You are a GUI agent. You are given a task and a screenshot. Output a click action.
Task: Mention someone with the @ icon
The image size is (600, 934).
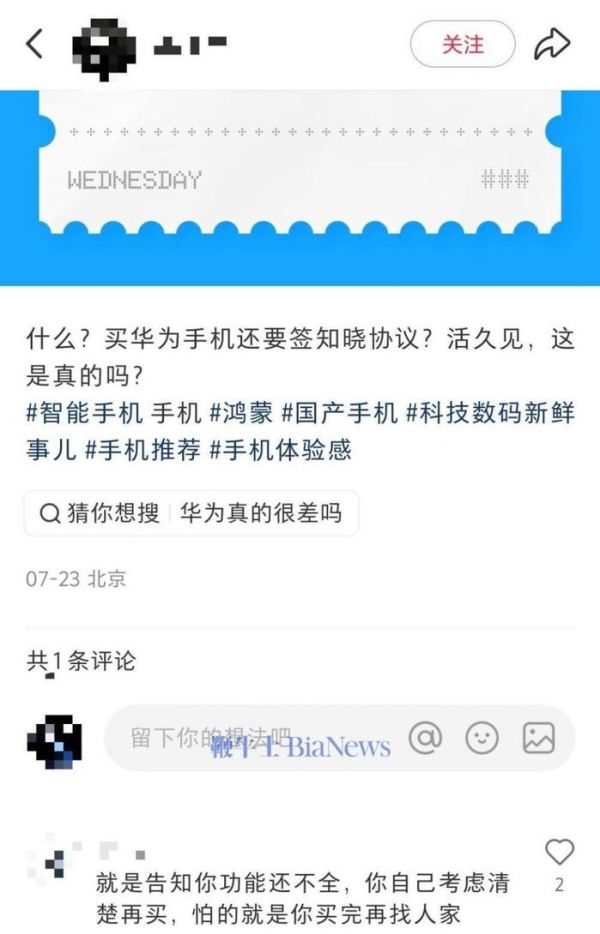(x=425, y=738)
